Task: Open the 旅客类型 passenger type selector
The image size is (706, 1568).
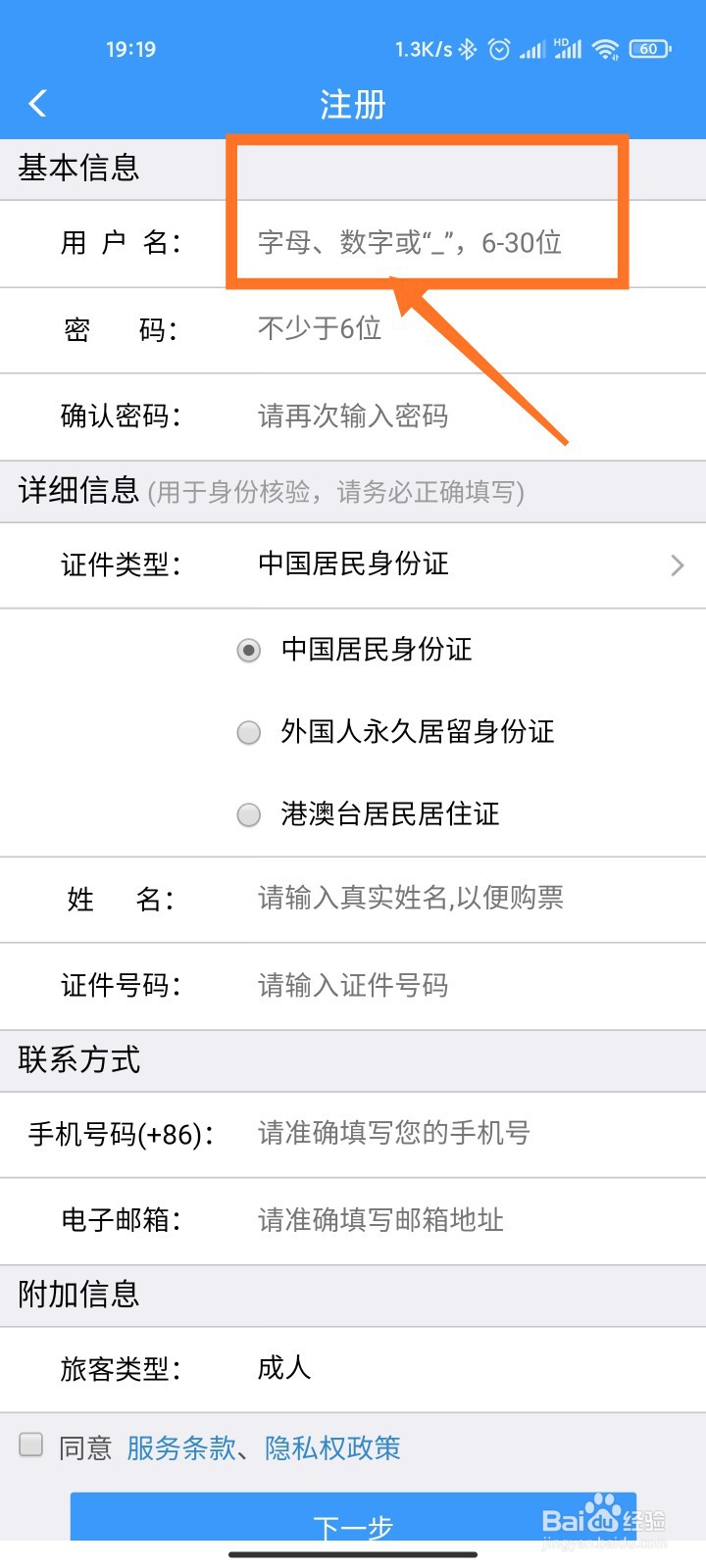Action: tap(282, 1369)
